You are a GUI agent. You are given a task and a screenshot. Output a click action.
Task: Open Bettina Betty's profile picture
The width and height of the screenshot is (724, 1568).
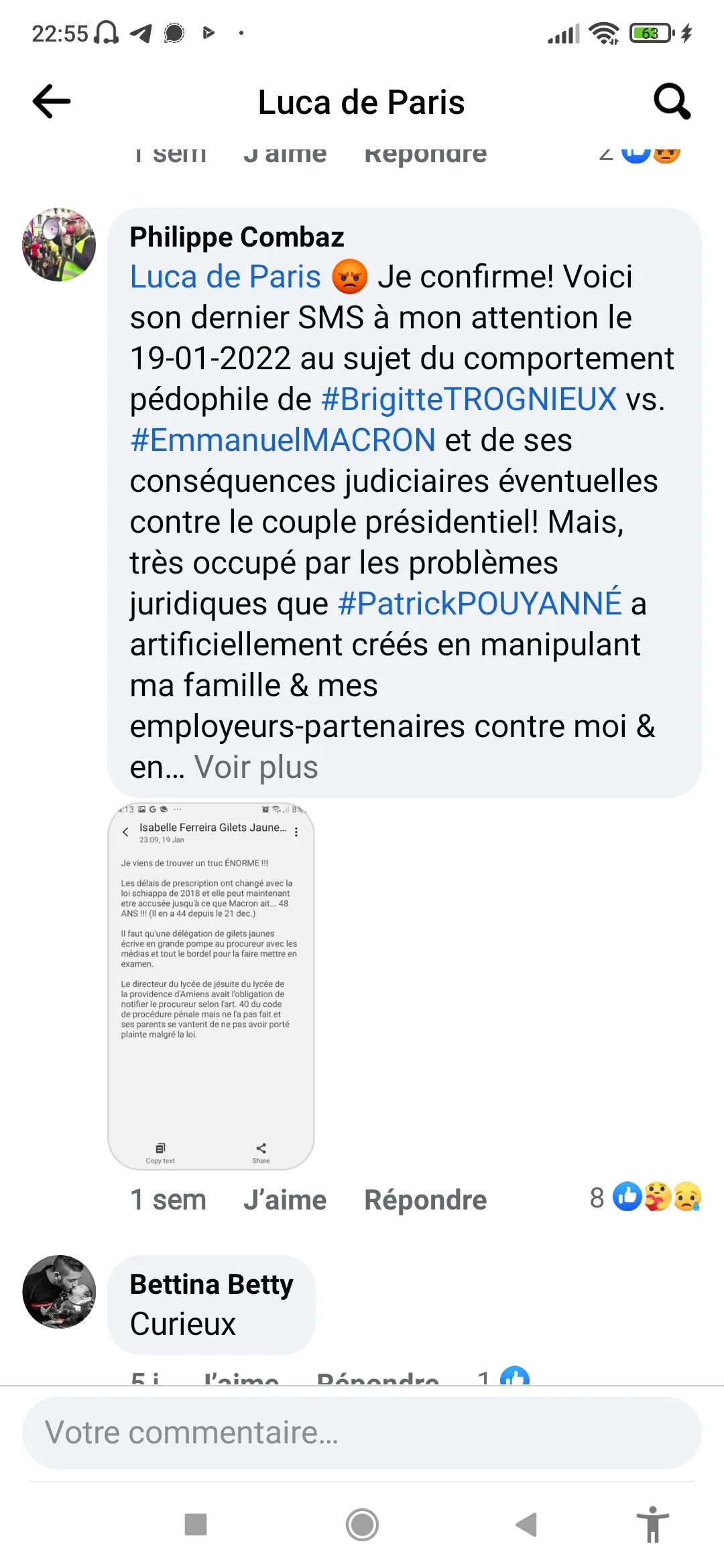[x=59, y=1291]
